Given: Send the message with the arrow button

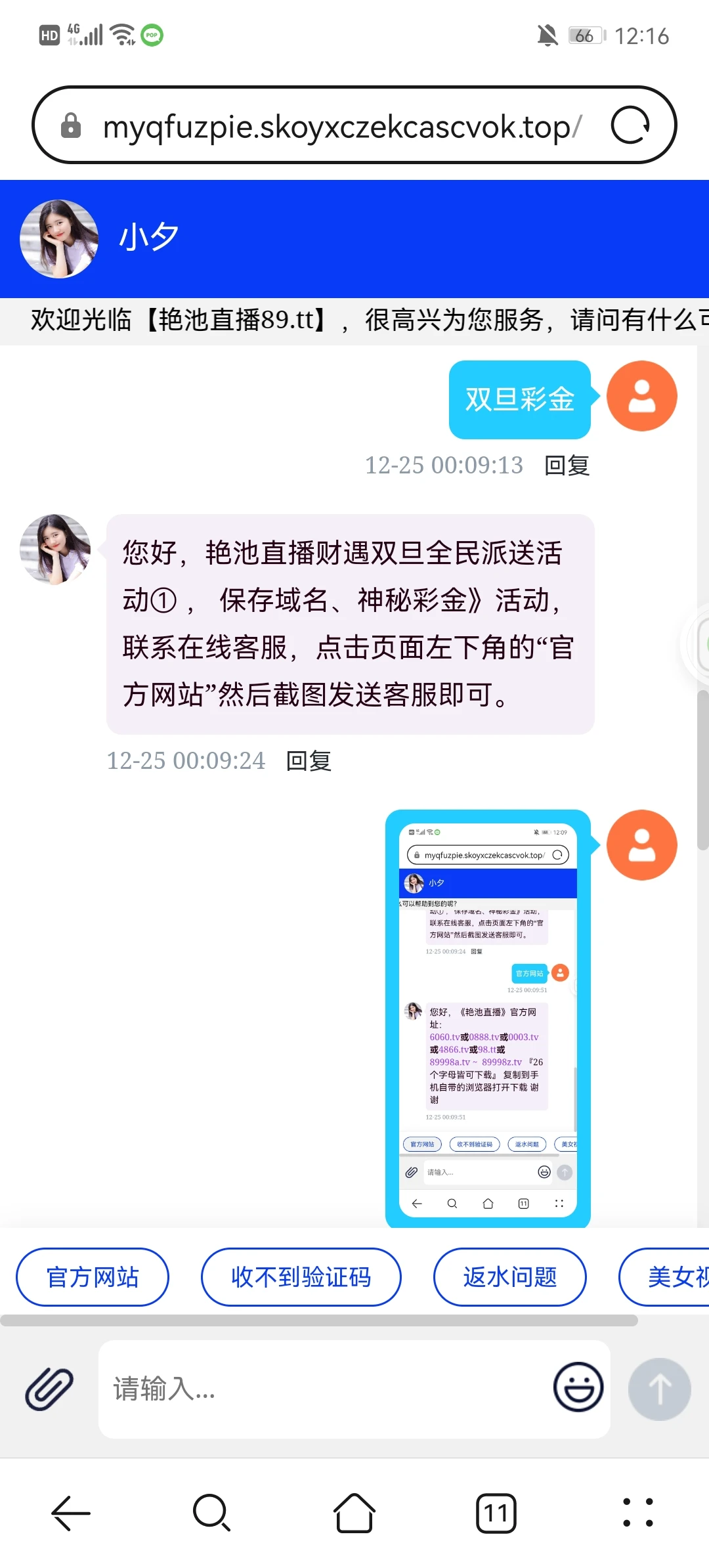Looking at the screenshot, I should pyautogui.click(x=659, y=1389).
